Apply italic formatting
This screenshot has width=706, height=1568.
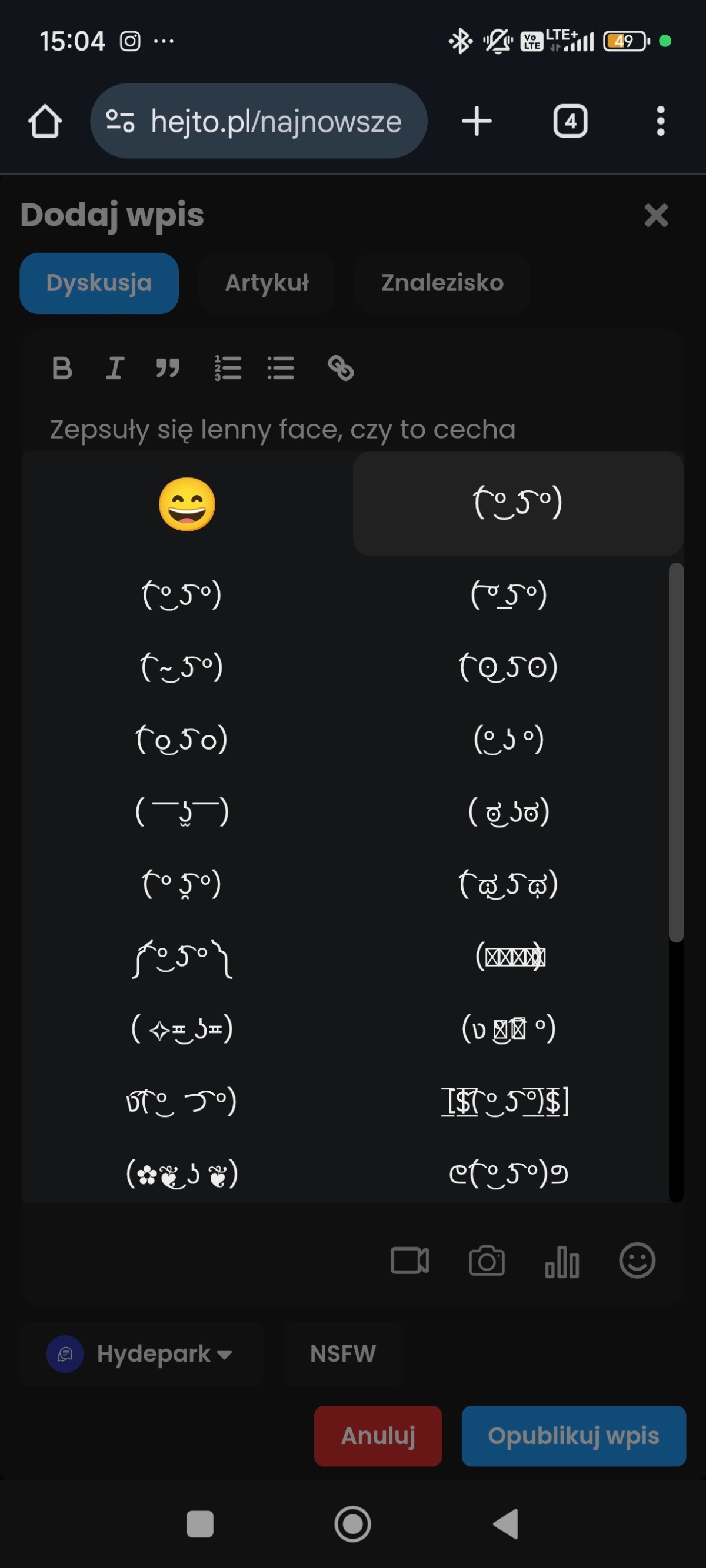click(115, 368)
